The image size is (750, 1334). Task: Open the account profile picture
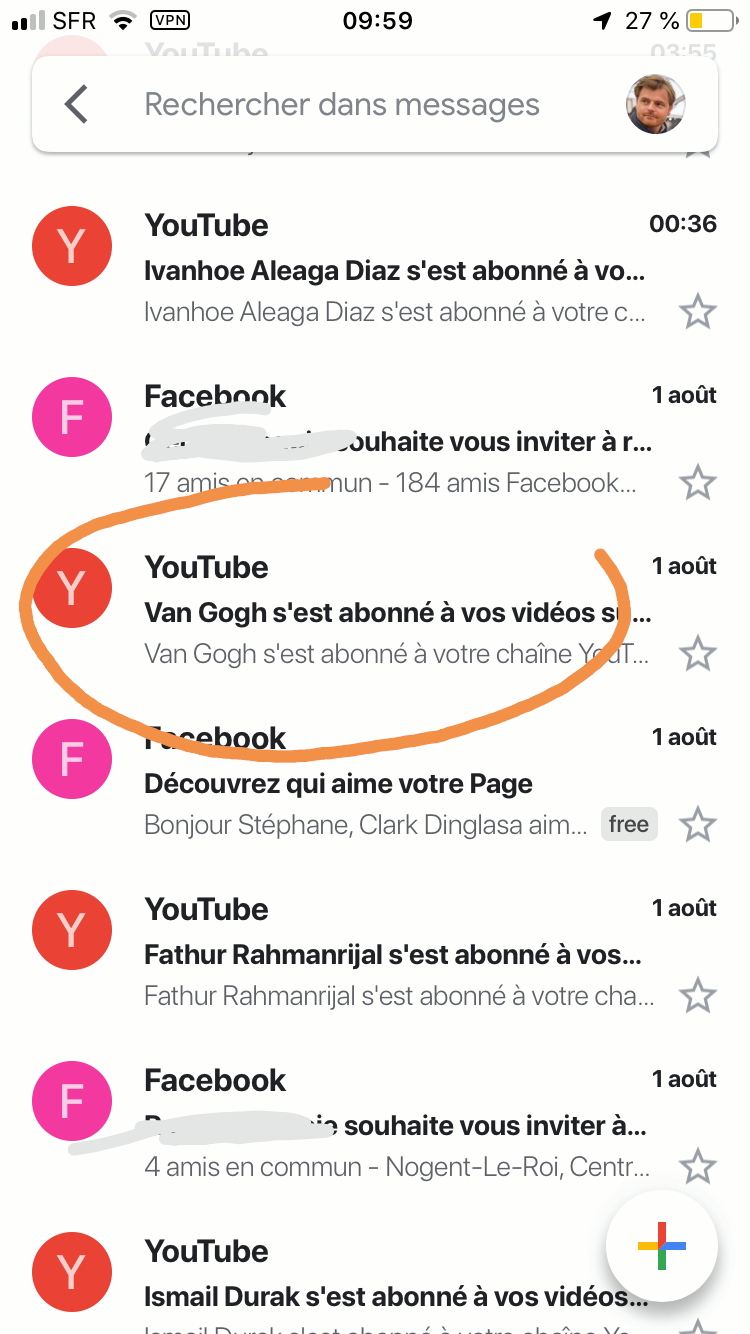[x=656, y=104]
